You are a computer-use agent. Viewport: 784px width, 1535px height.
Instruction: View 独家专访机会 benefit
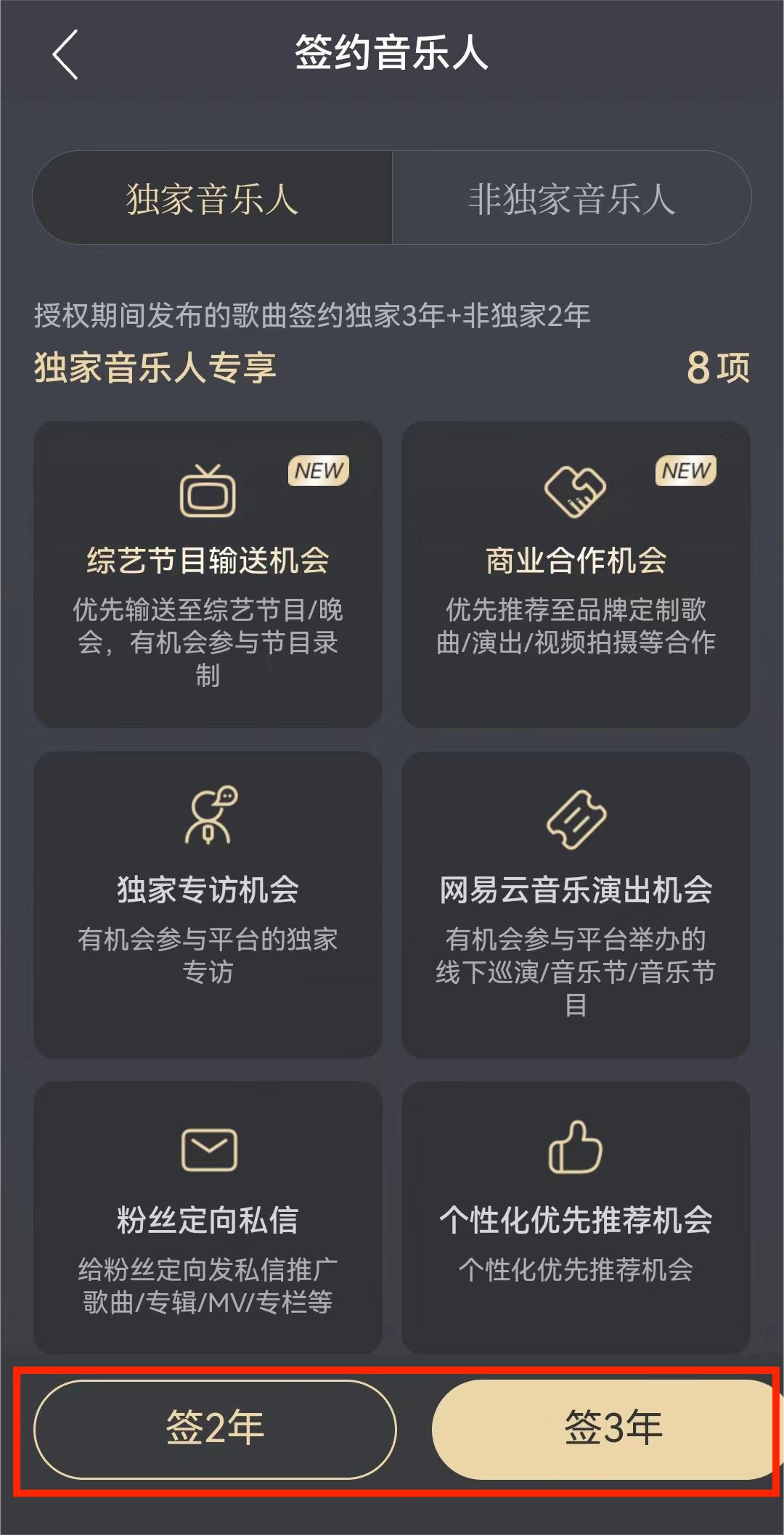coord(208,904)
